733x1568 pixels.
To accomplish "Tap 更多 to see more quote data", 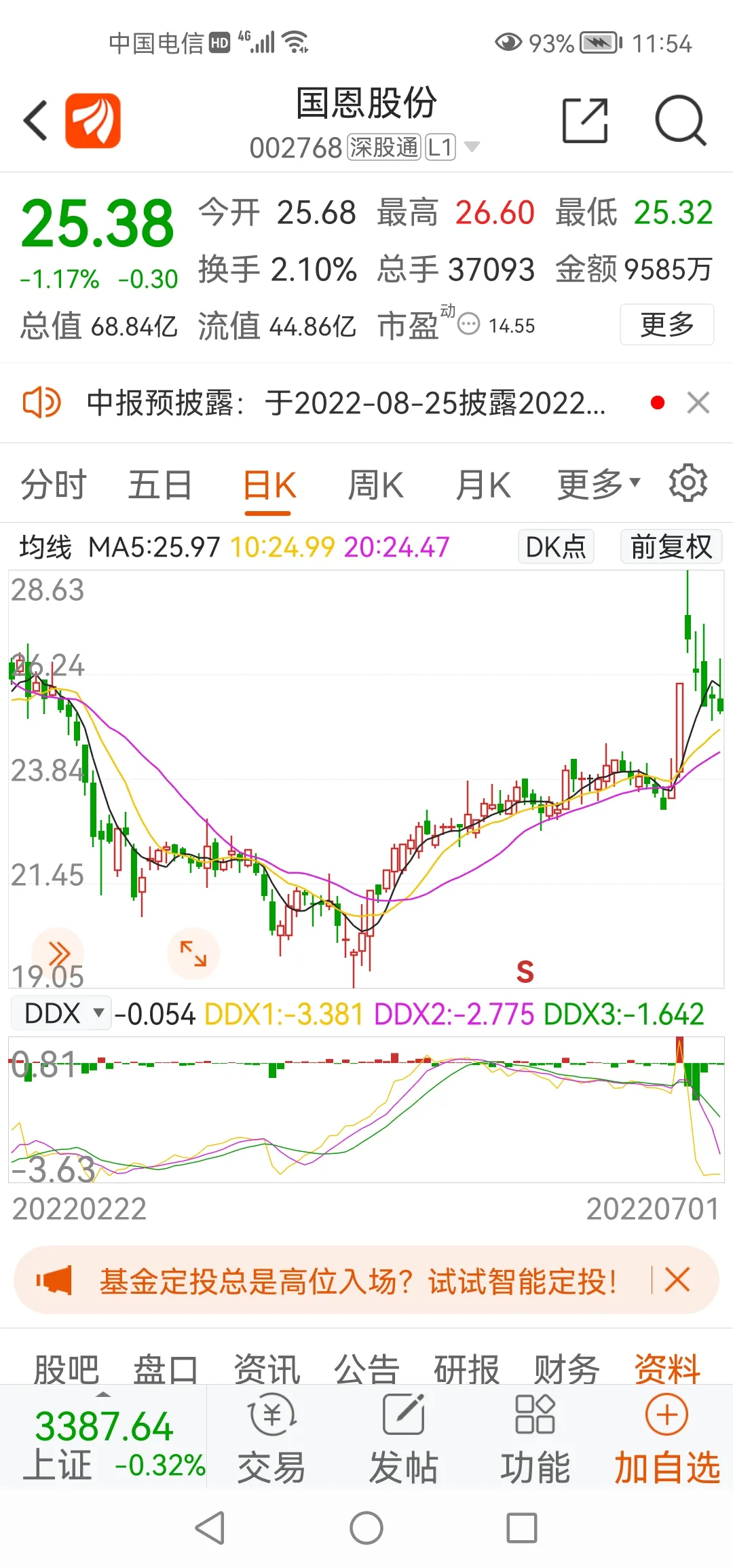I will pos(666,325).
